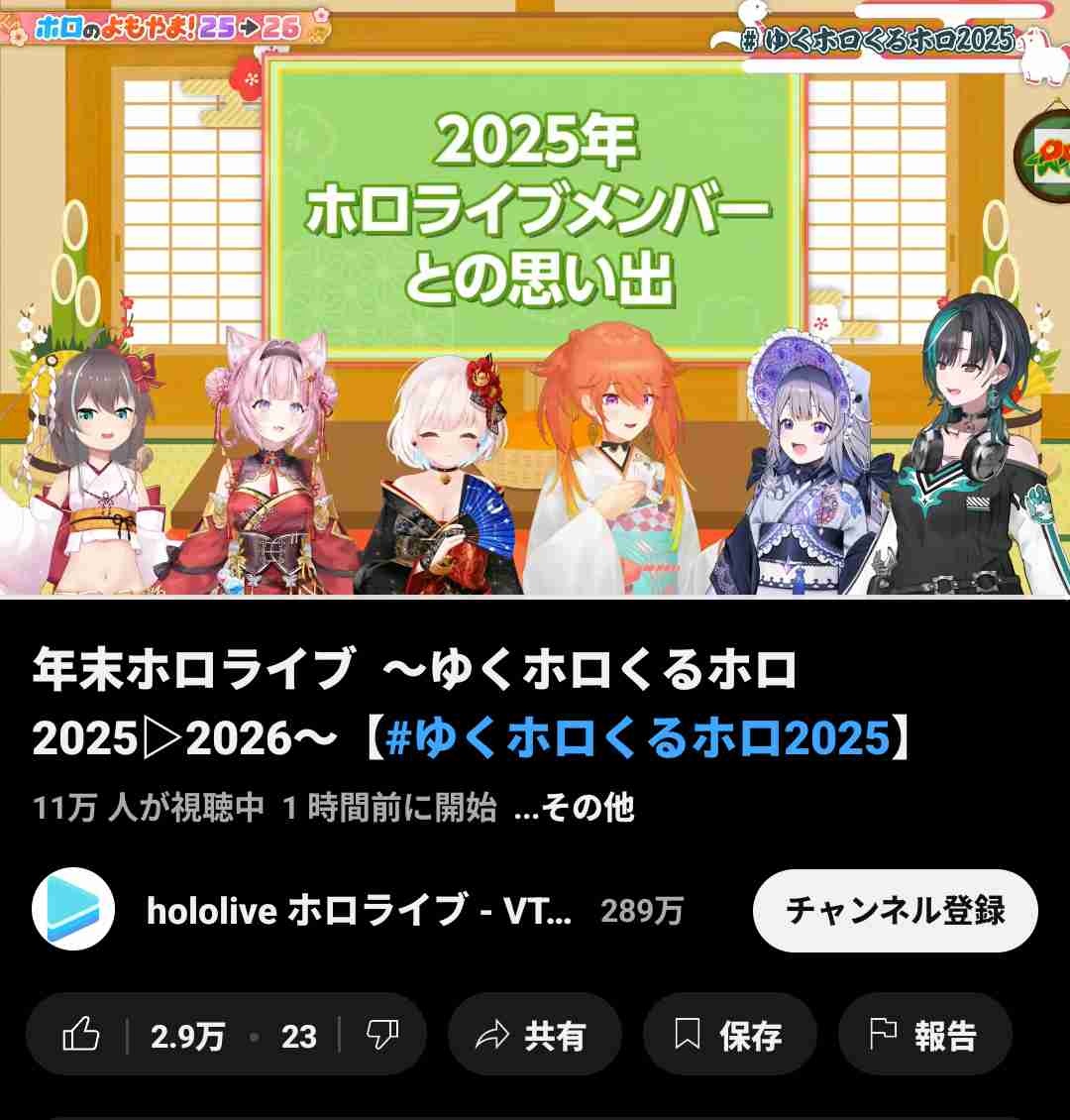This screenshot has width=1070, height=1120.
Task: Share the video with 共有
Action: [x=534, y=1036]
